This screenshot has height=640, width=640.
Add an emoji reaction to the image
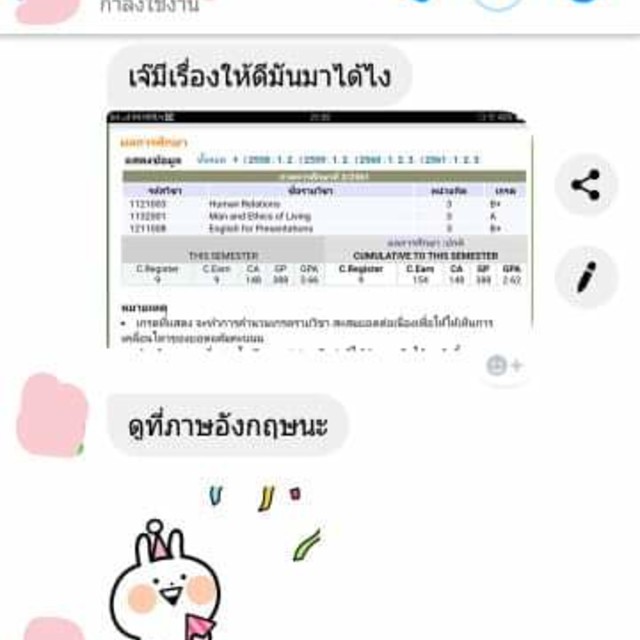pos(504,366)
